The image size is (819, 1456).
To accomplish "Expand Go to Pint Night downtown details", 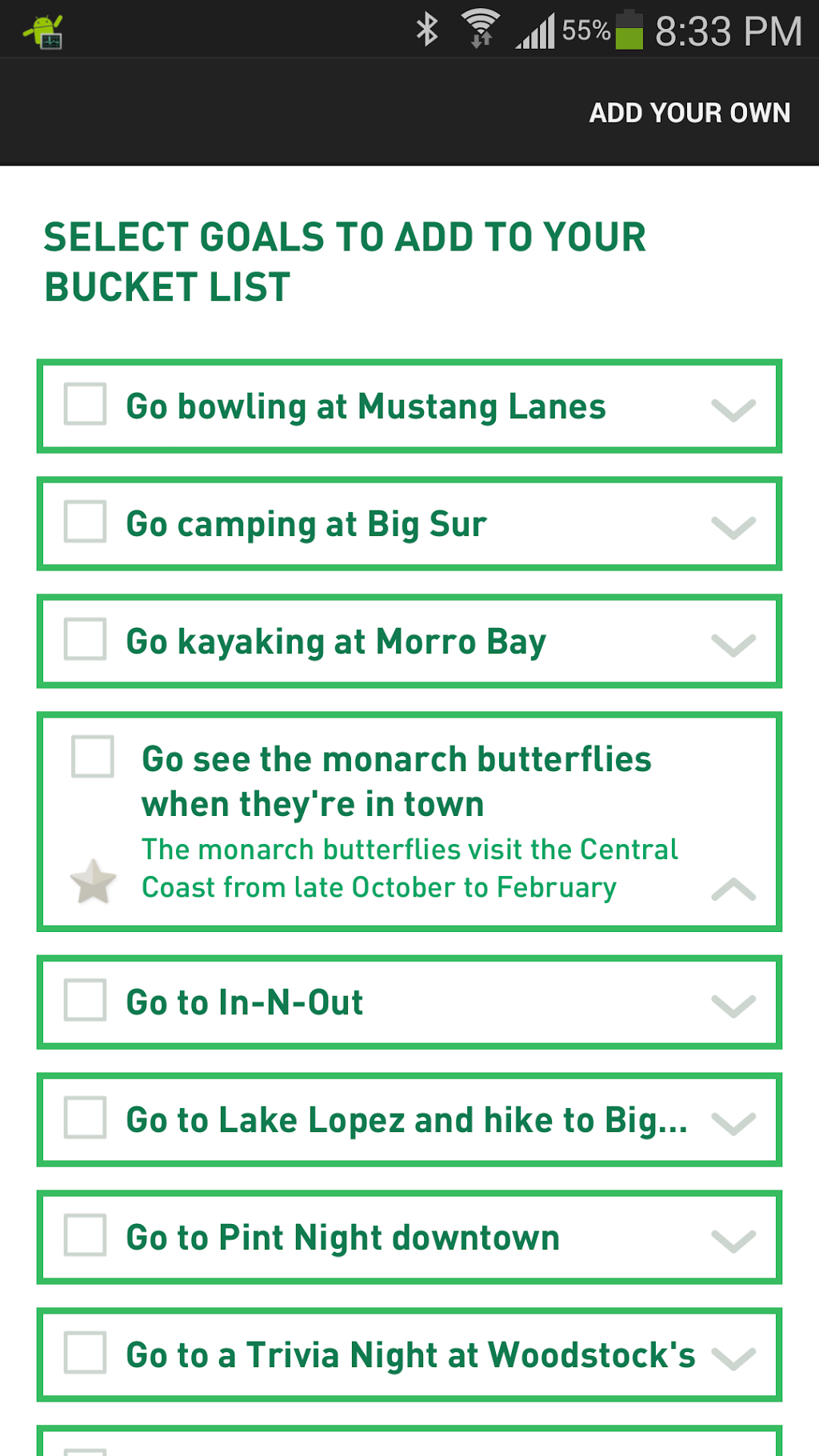I will point(733,1240).
